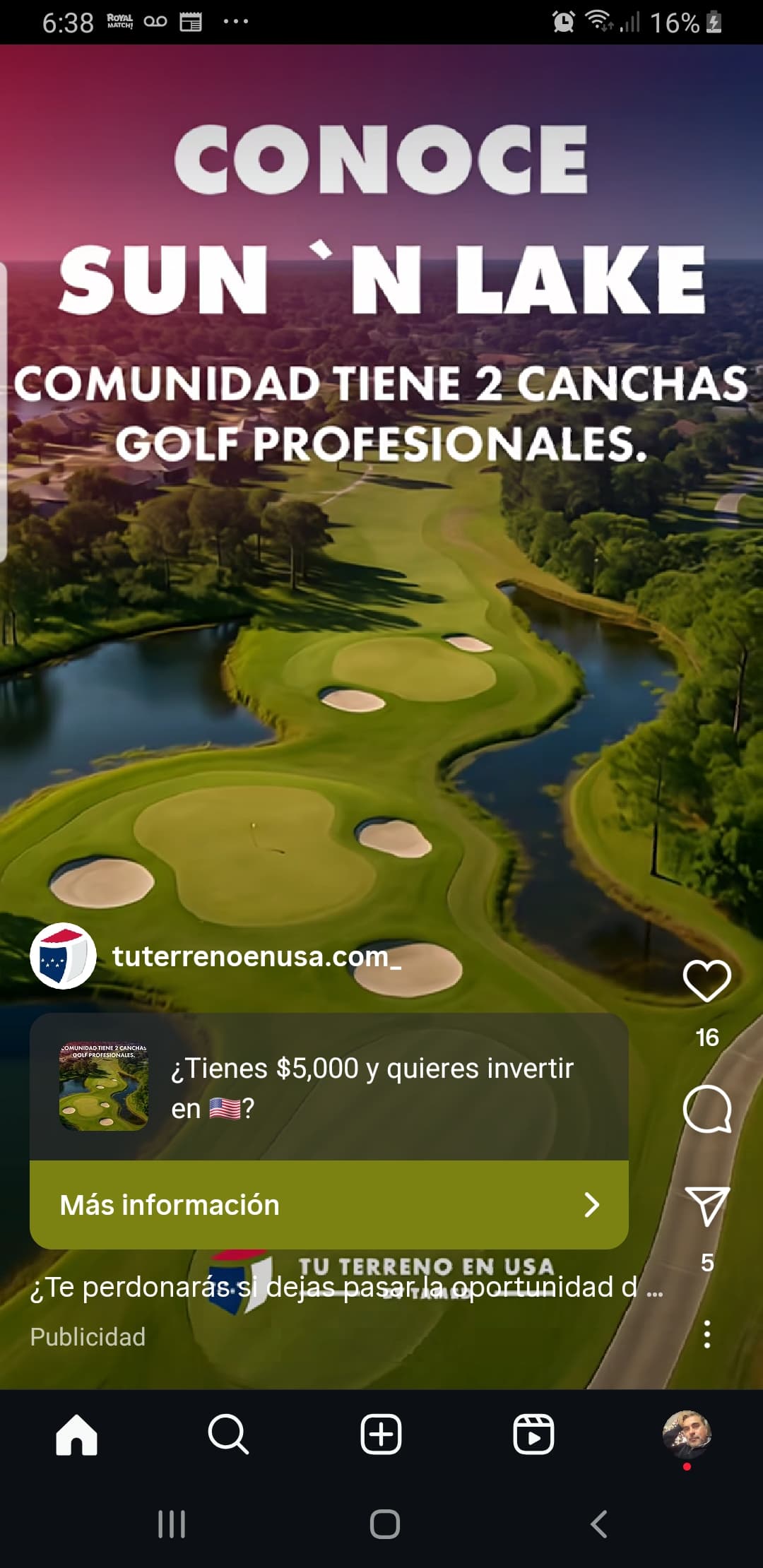The width and height of the screenshot is (763, 1568).
Task: Switch to the Reels tab
Action: (x=533, y=1435)
